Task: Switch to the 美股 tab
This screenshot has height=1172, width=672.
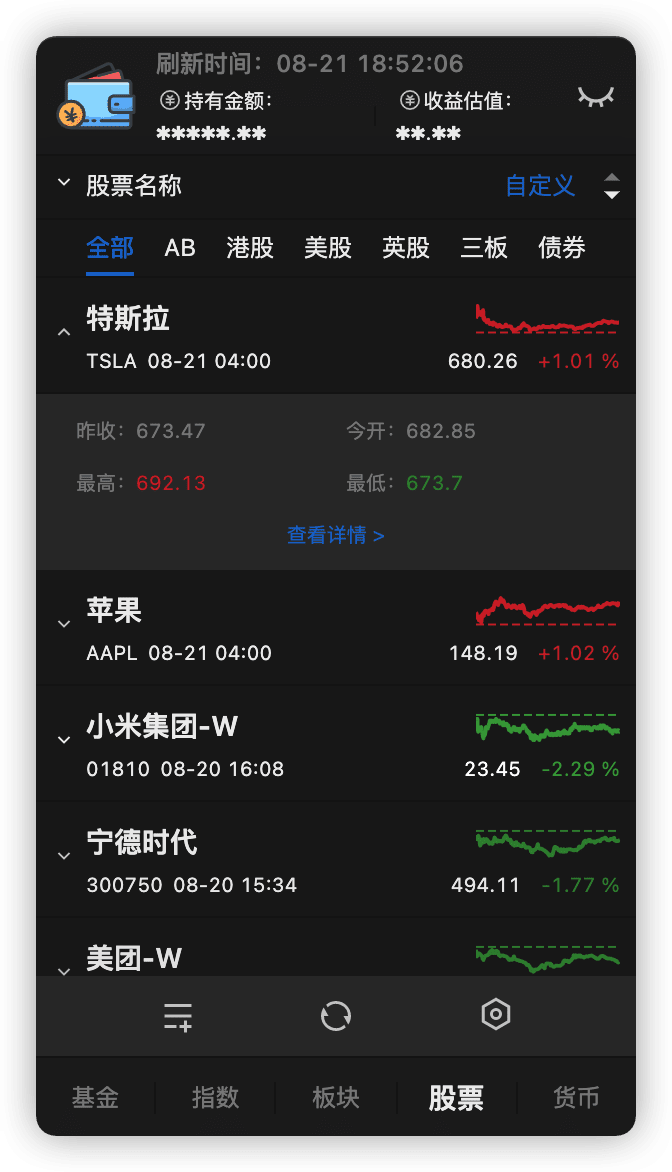Action: point(328,248)
